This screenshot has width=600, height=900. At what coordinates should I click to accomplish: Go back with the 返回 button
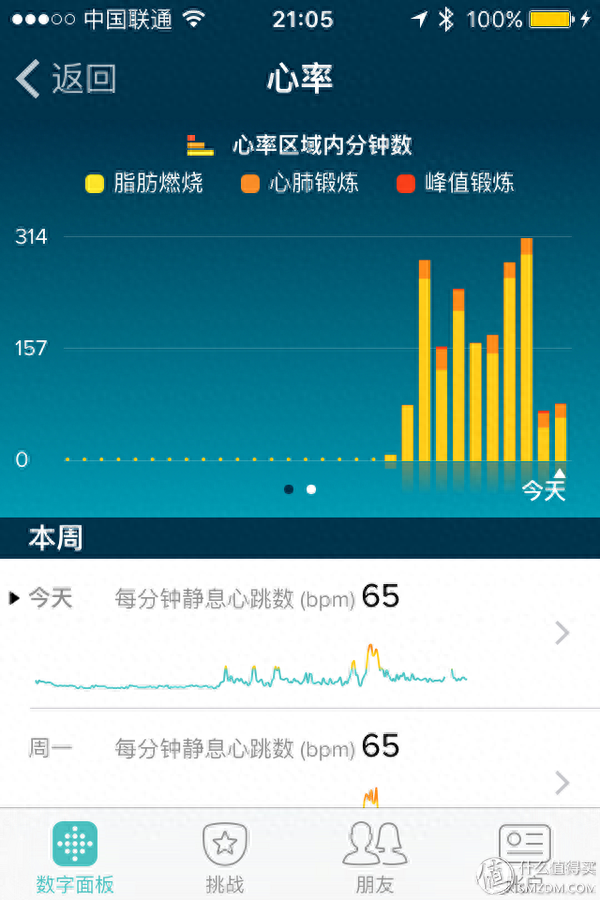coord(66,79)
